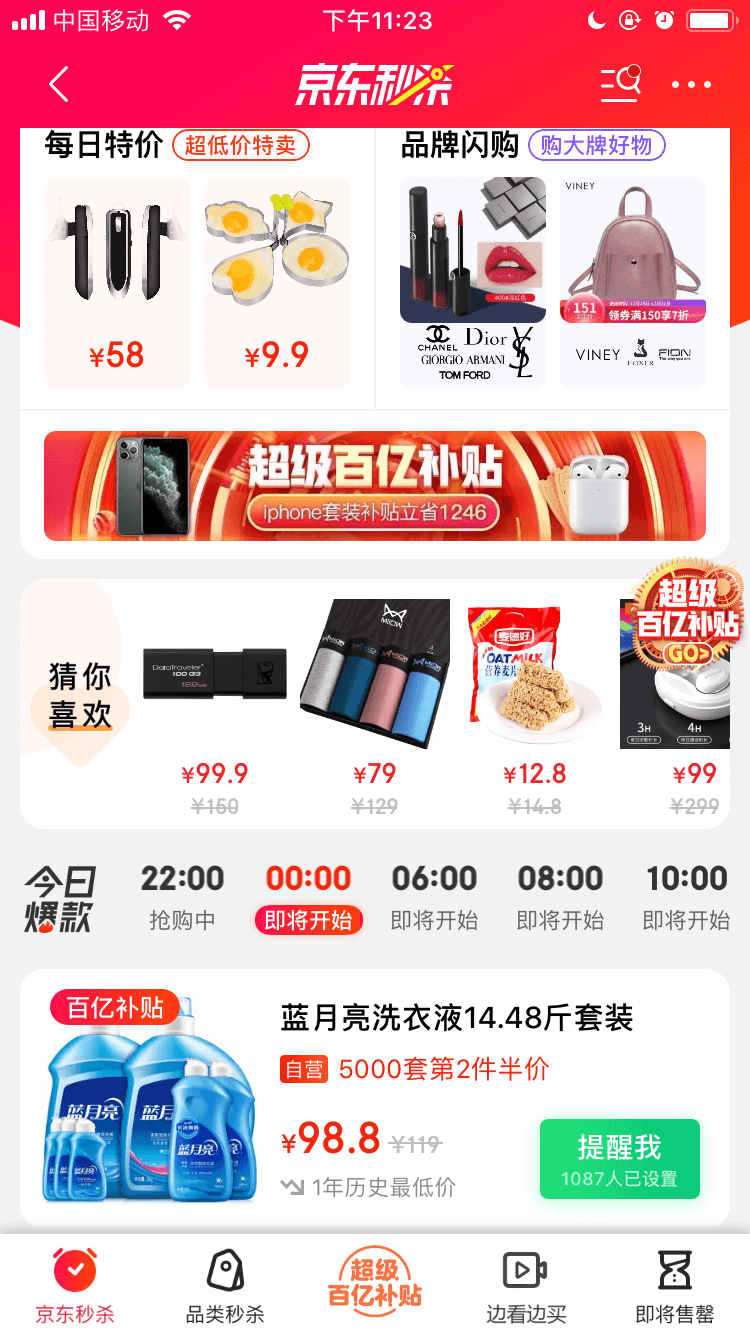Open the 超级百亿补贴 icon in bottom bar
The image size is (750, 1334).
[375, 1283]
